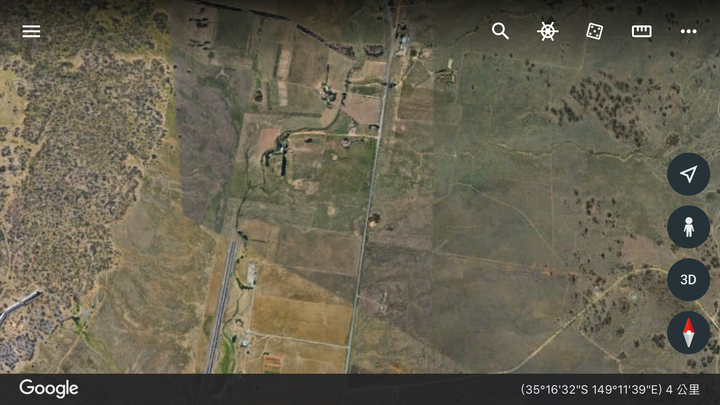Open the search function
Image resolution: width=720 pixels, height=405 pixels.
500,31
